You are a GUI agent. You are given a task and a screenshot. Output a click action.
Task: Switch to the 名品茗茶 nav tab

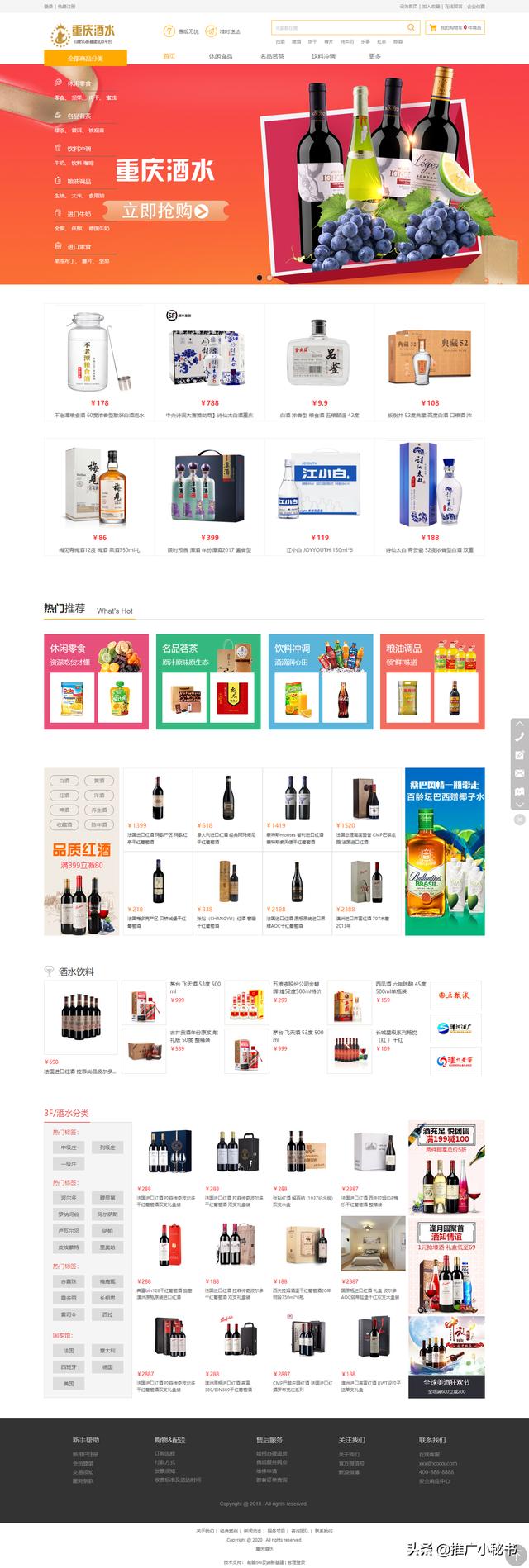coord(272,56)
